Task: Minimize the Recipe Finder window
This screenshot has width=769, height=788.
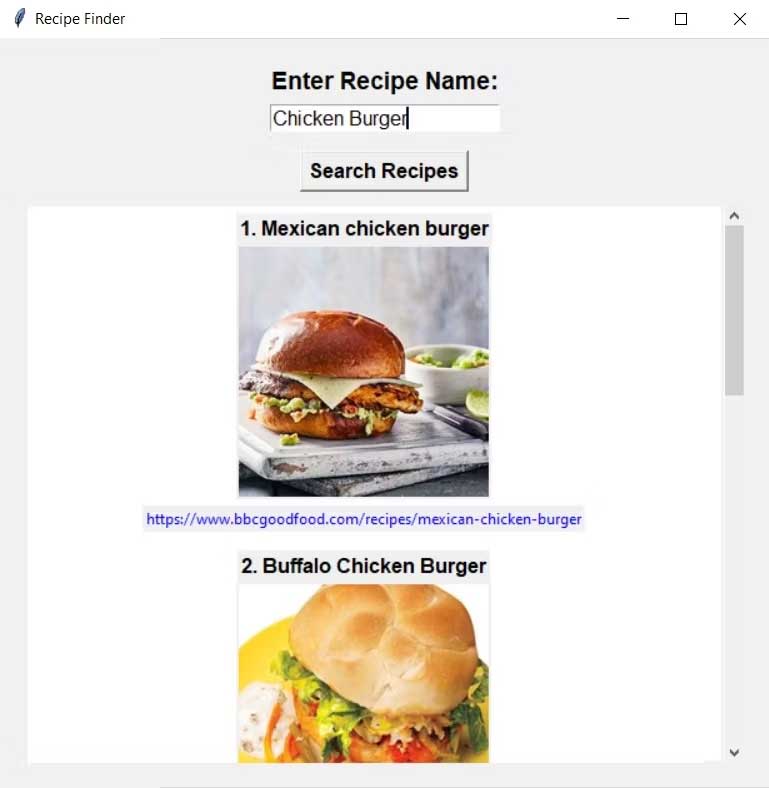Action: click(x=622, y=19)
